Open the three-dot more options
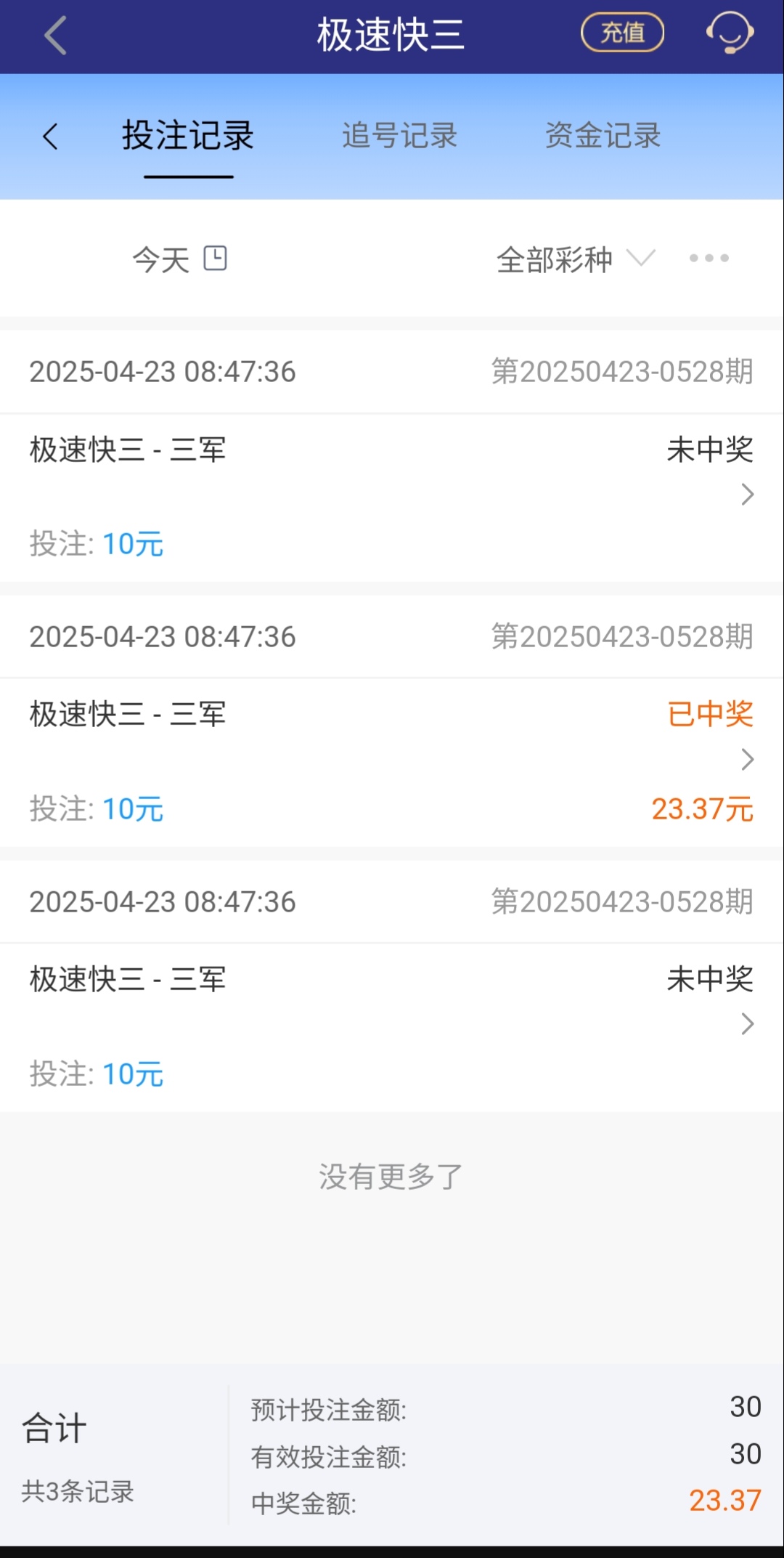Screen dimensions: 784x1558 (709, 259)
